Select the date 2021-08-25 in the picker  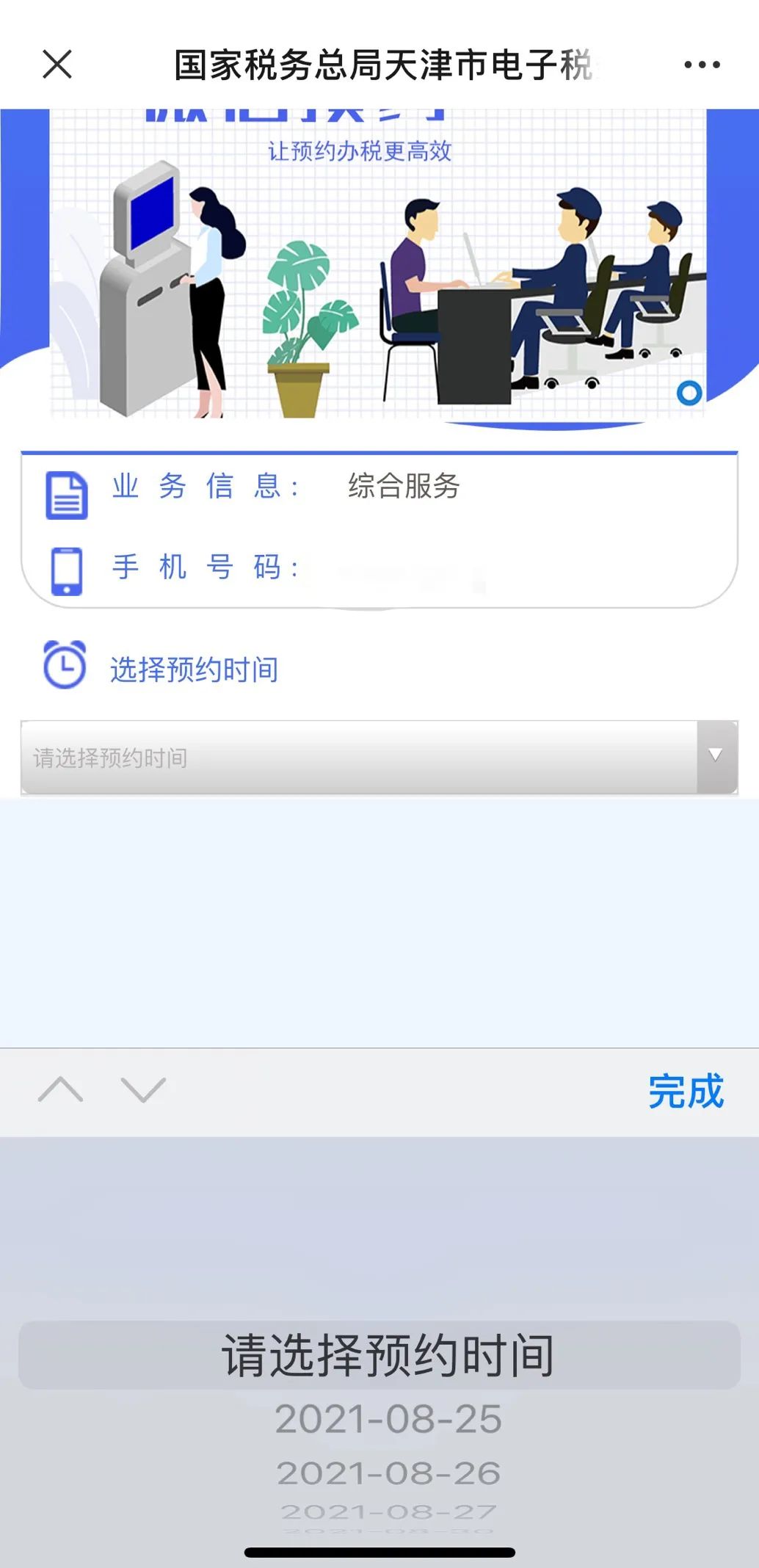pos(388,1419)
